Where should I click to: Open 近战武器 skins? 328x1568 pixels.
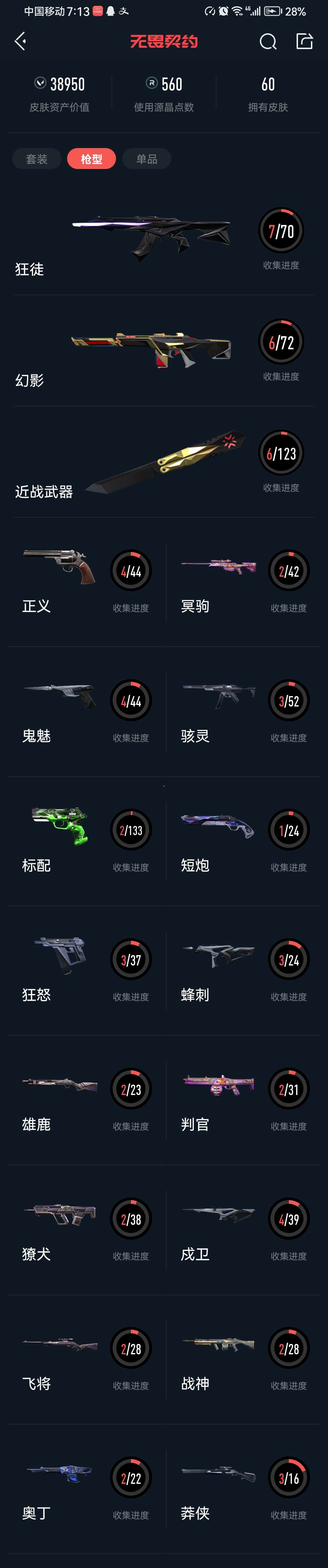click(164, 463)
